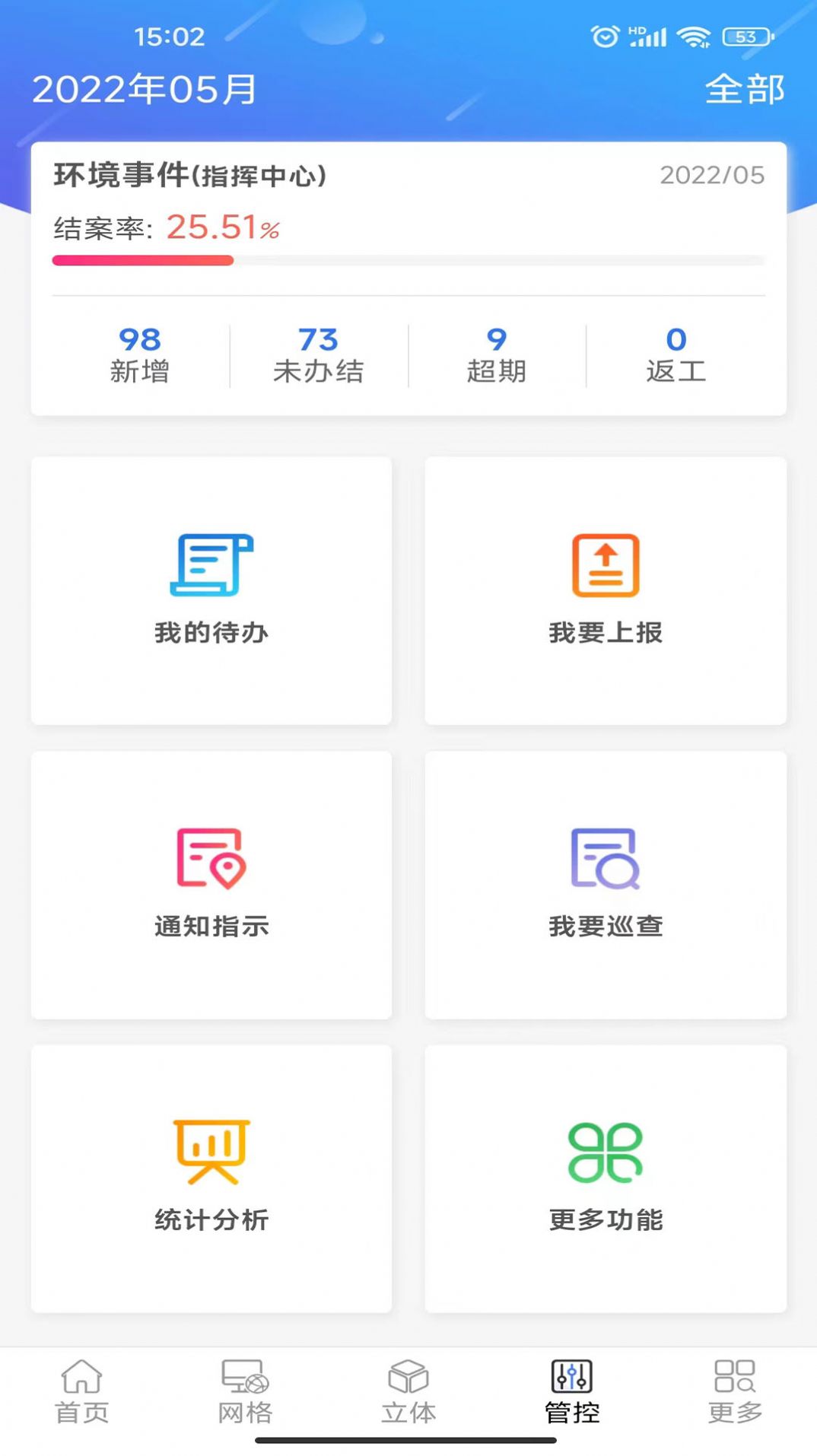The width and height of the screenshot is (817, 1456).
Task: Open the 2022/05 date label on event card
Action: coord(712,175)
